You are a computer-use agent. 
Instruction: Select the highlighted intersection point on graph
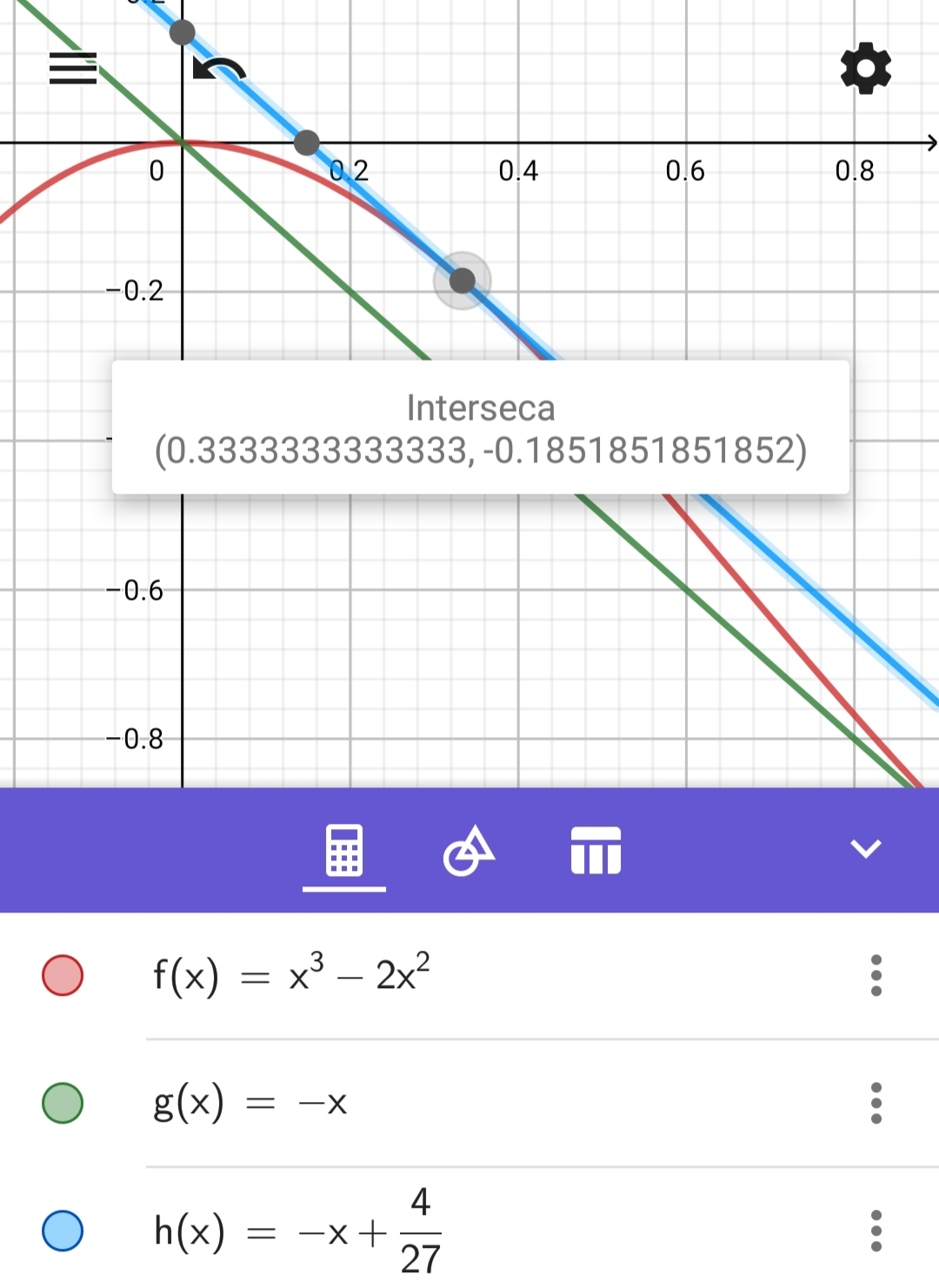click(x=463, y=281)
